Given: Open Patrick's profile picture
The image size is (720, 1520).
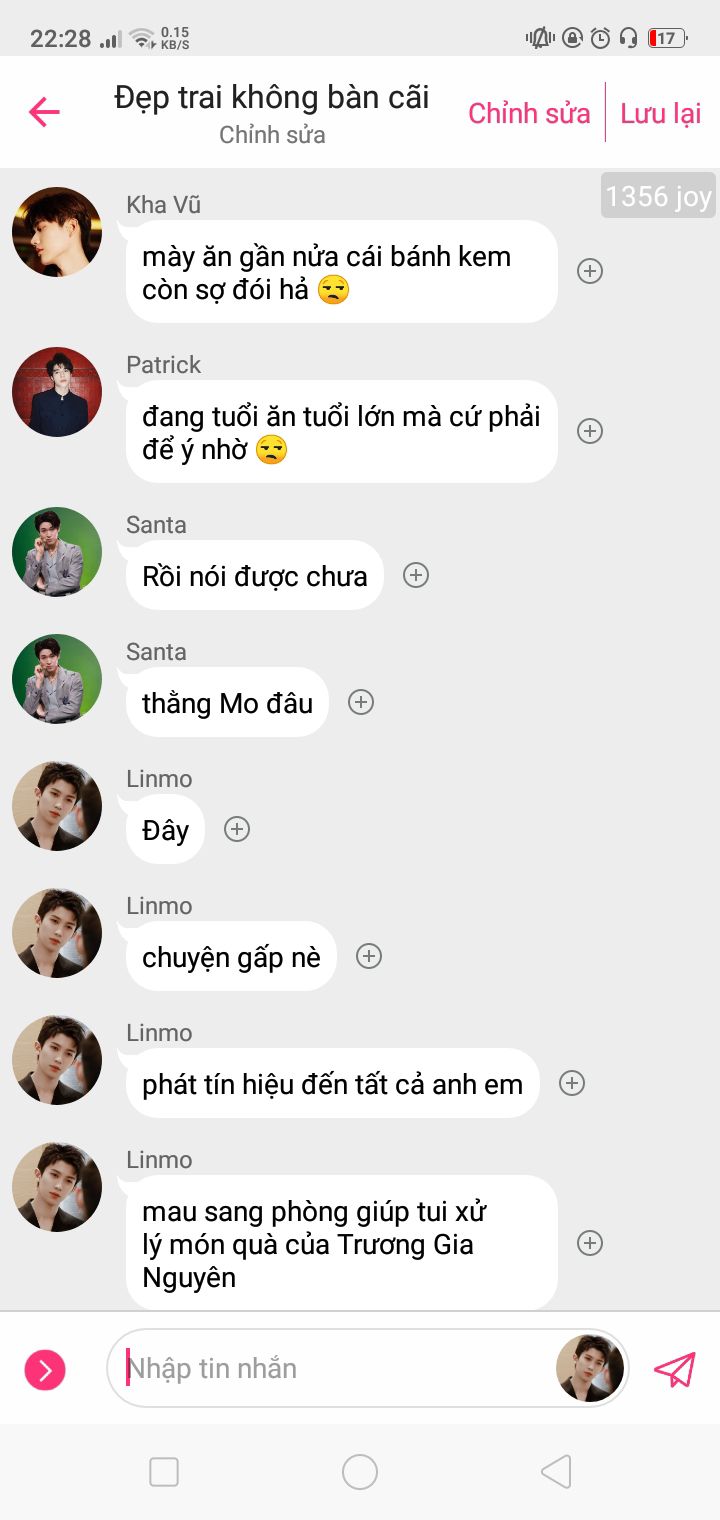Looking at the screenshot, I should [x=57, y=392].
